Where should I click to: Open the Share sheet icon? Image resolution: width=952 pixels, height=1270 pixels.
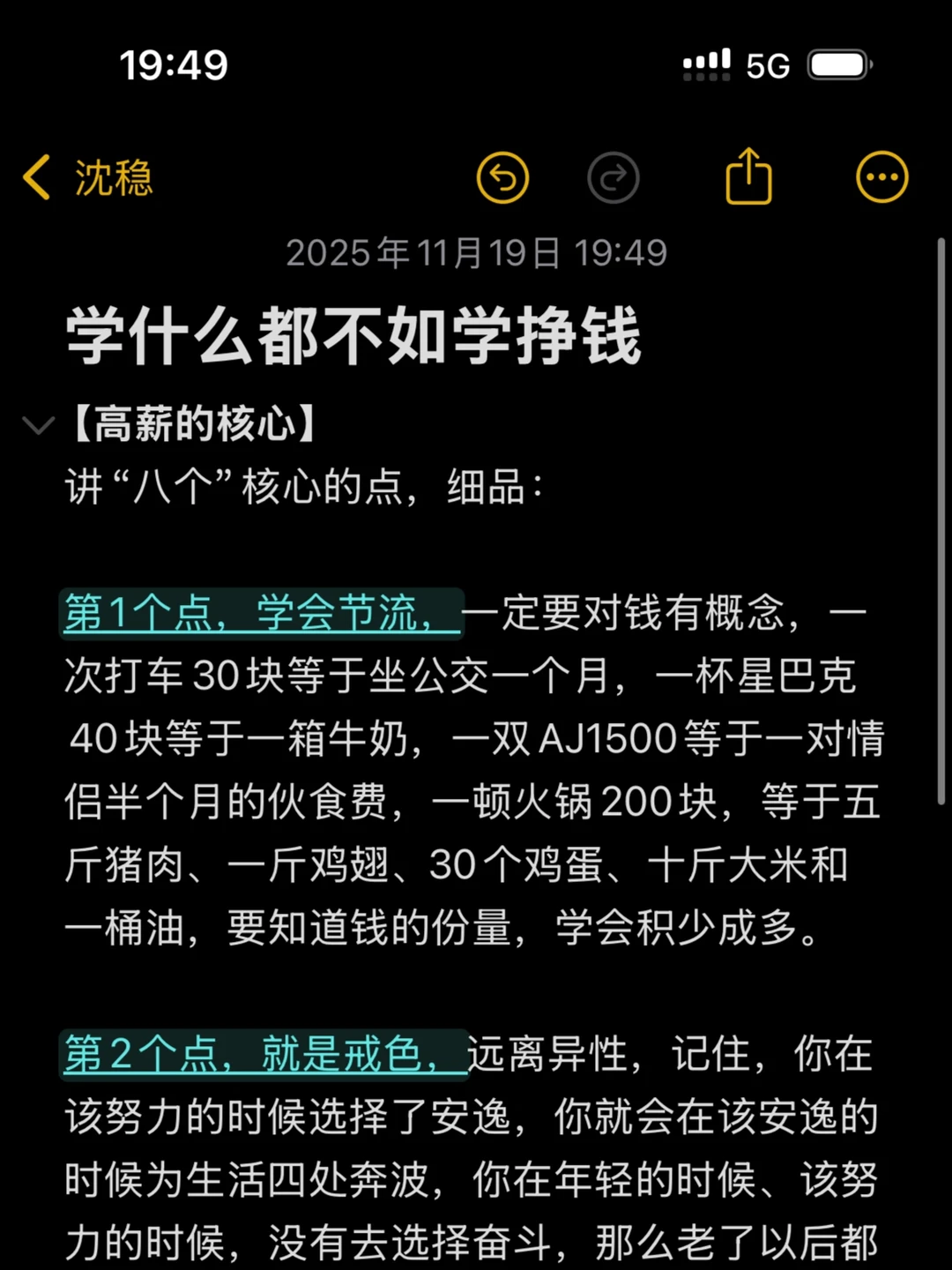pos(748,176)
